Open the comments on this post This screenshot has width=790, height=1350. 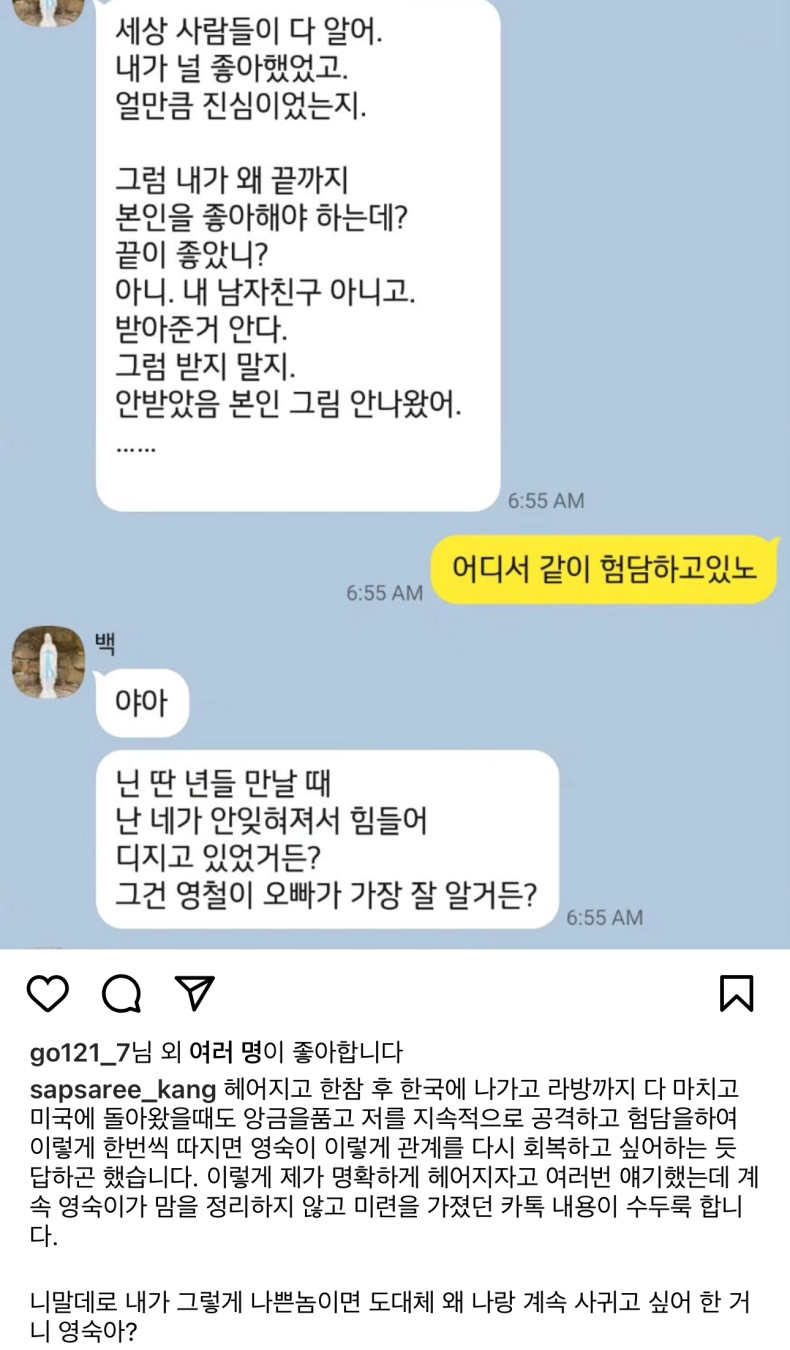(121, 993)
